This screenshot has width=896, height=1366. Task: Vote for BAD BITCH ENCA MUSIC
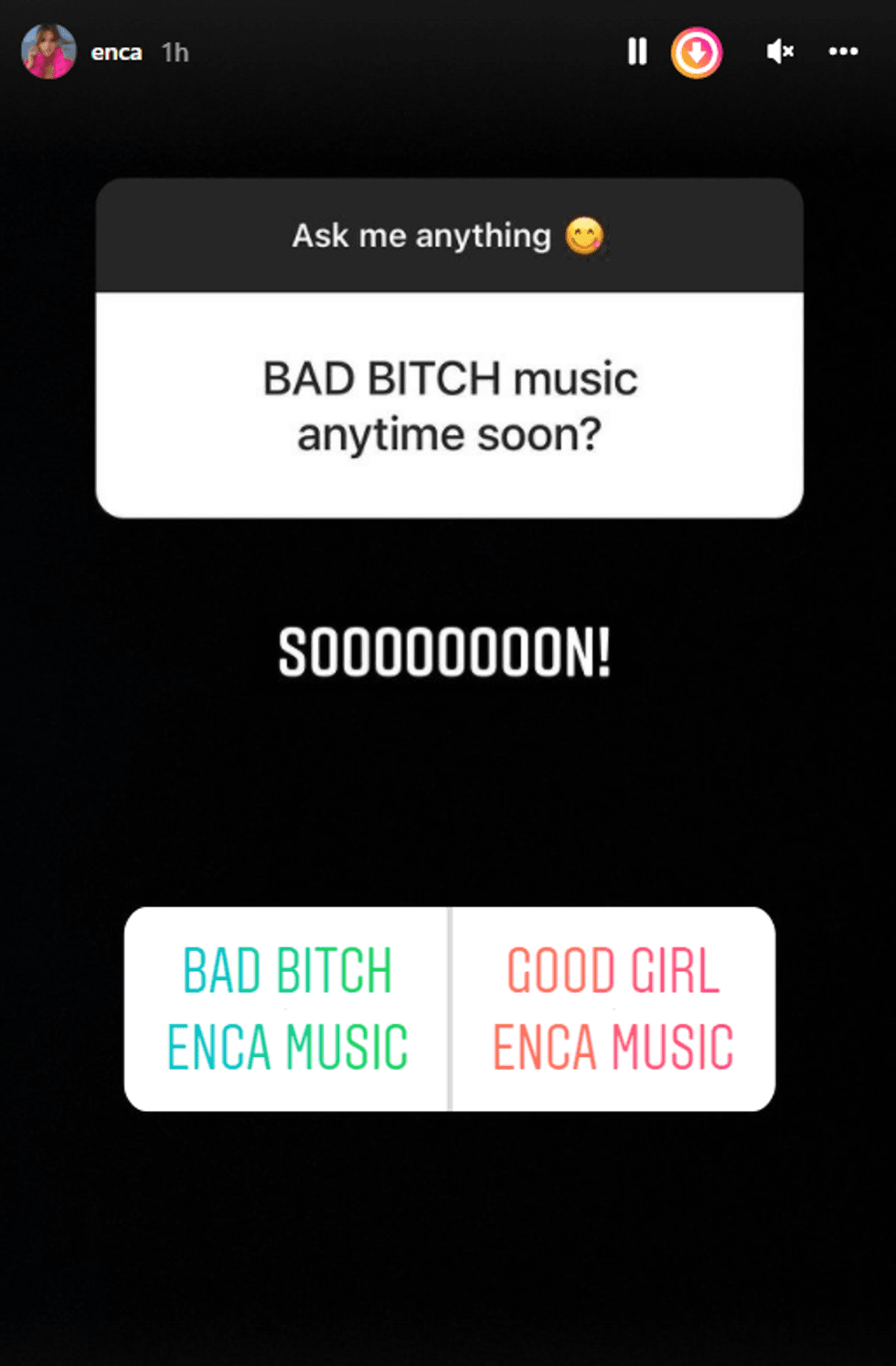tap(287, 1008)
